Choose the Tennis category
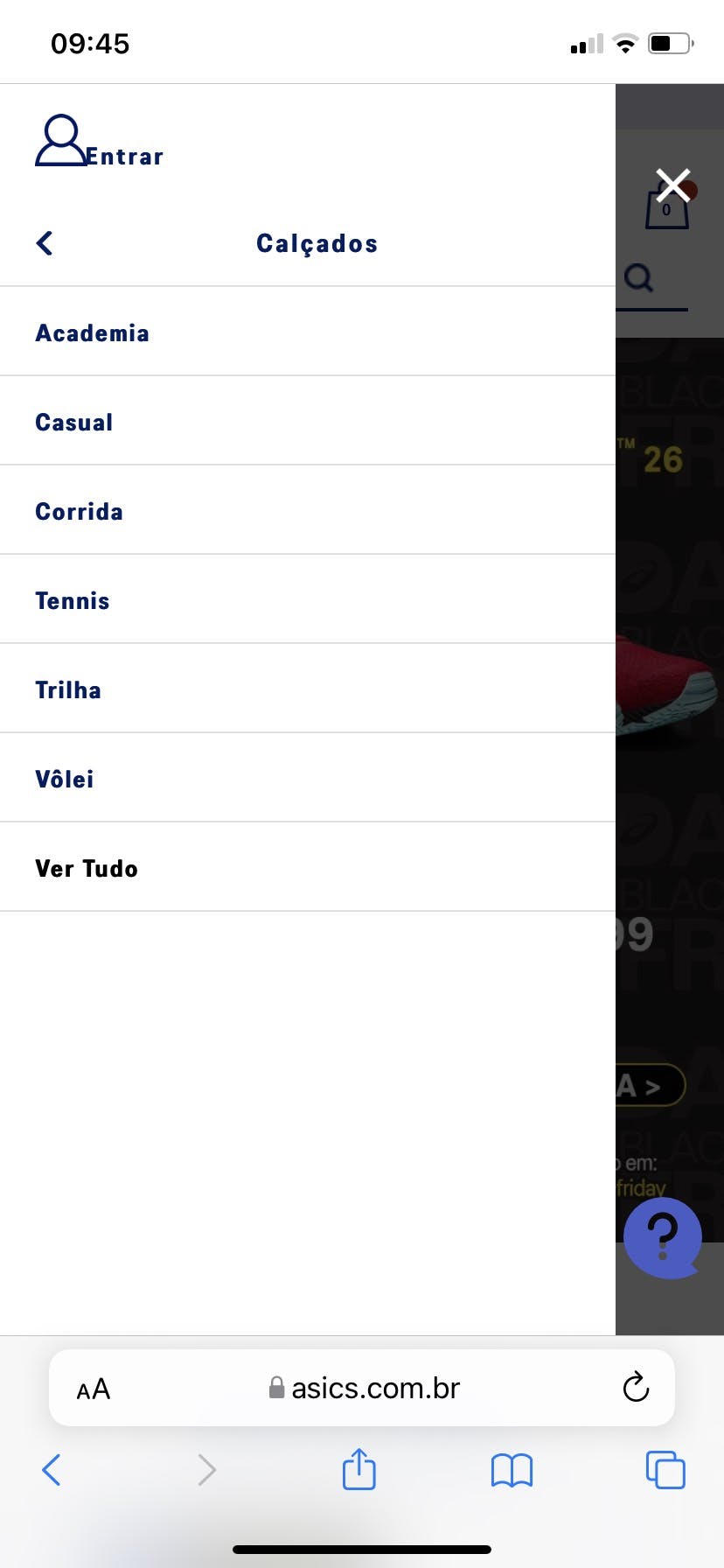This screenshot has height=1568, width=724. pos(73,601)
